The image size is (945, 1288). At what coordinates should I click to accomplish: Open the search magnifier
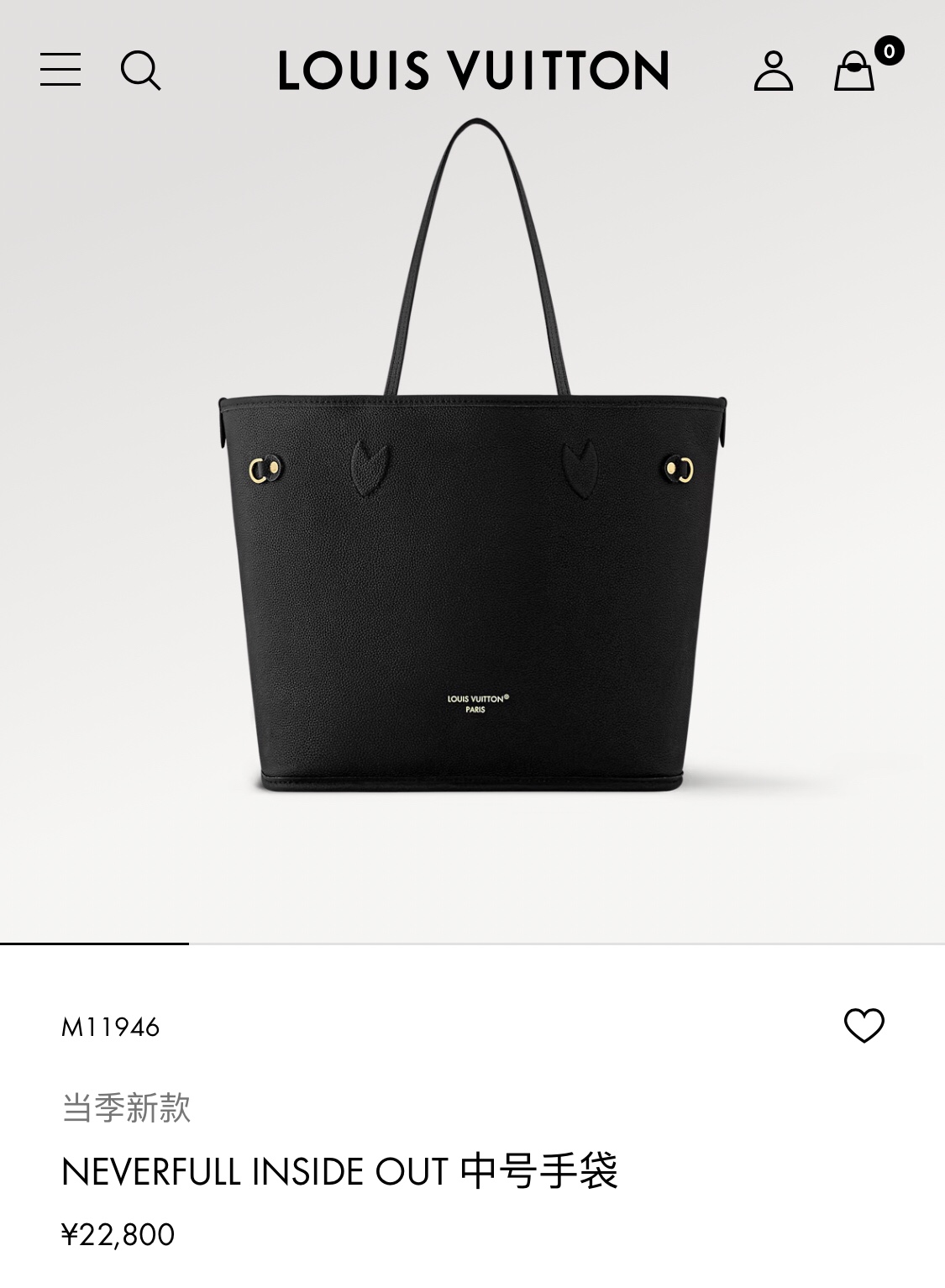pyautogui.click(x=140, y=70)
